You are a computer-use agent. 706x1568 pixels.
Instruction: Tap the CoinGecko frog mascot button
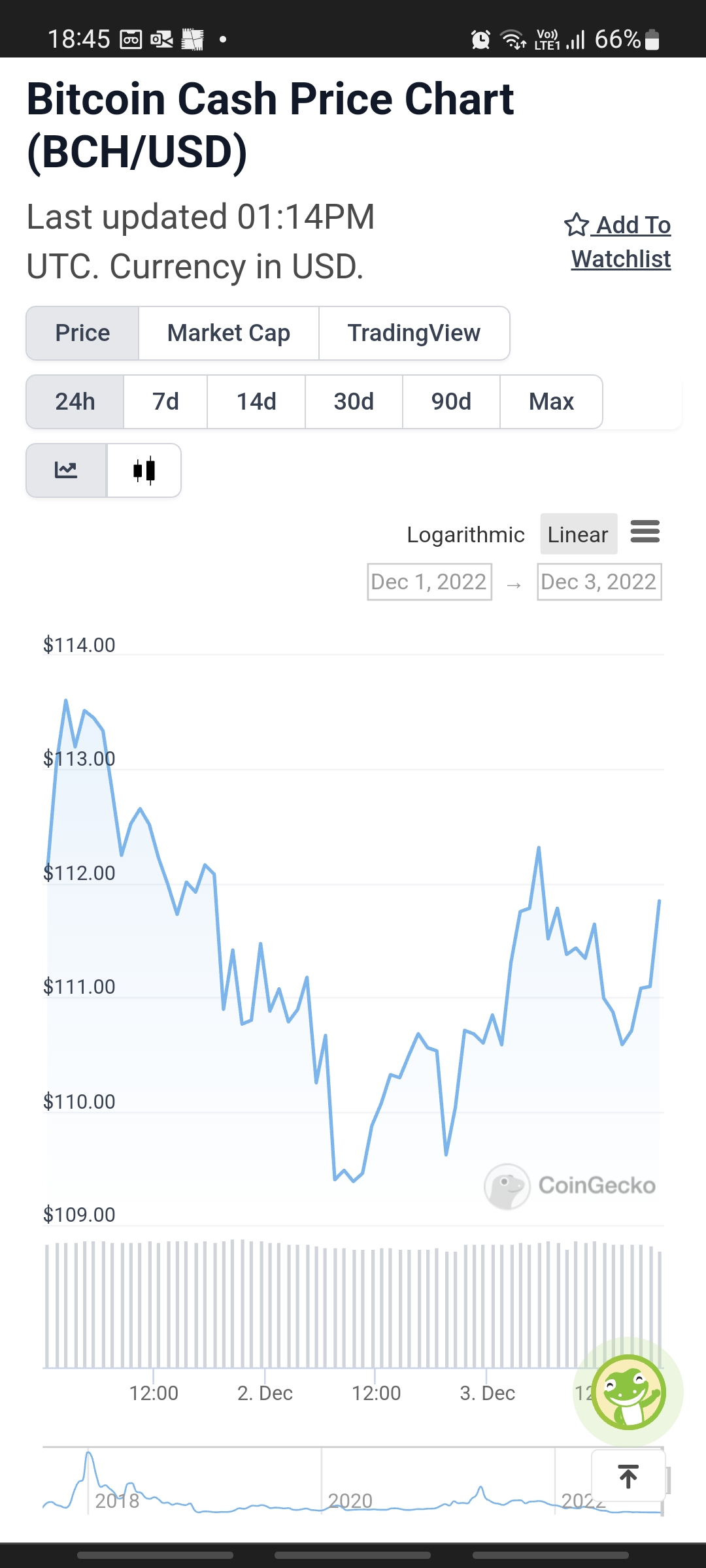[x=628, y=1392]
